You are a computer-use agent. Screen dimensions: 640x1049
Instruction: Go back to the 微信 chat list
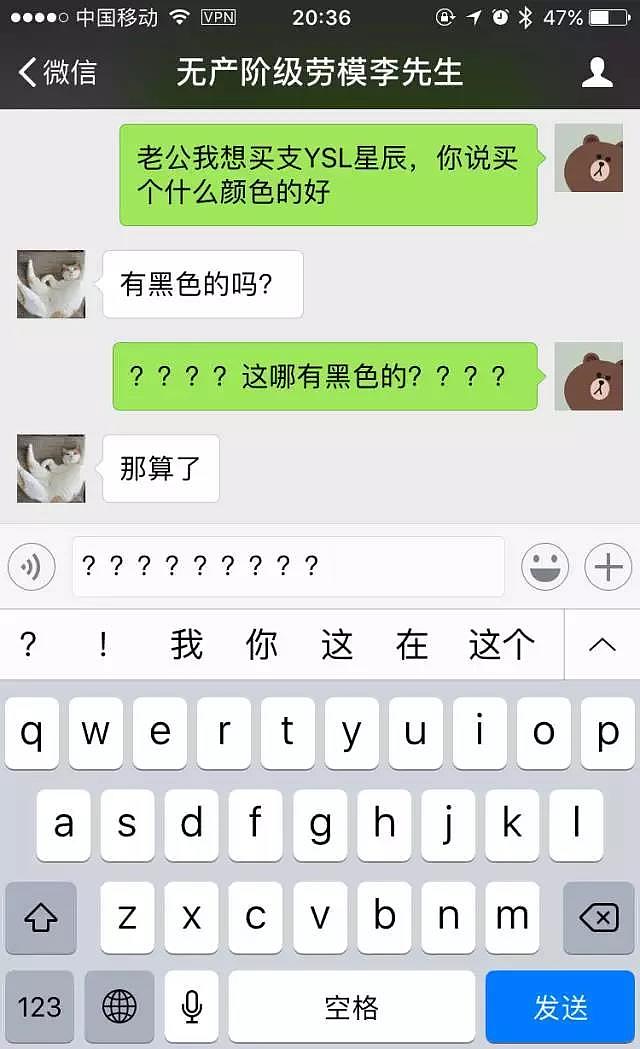(x=58, y=72)
